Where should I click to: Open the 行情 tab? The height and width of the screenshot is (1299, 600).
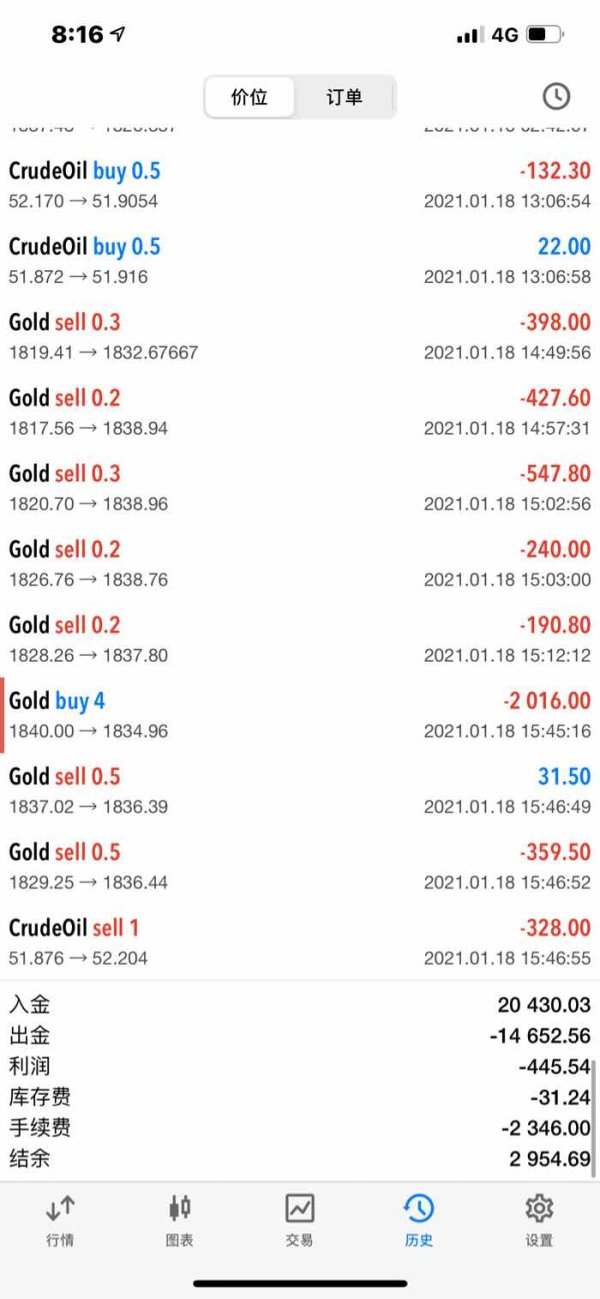(x=60, y=1220)
